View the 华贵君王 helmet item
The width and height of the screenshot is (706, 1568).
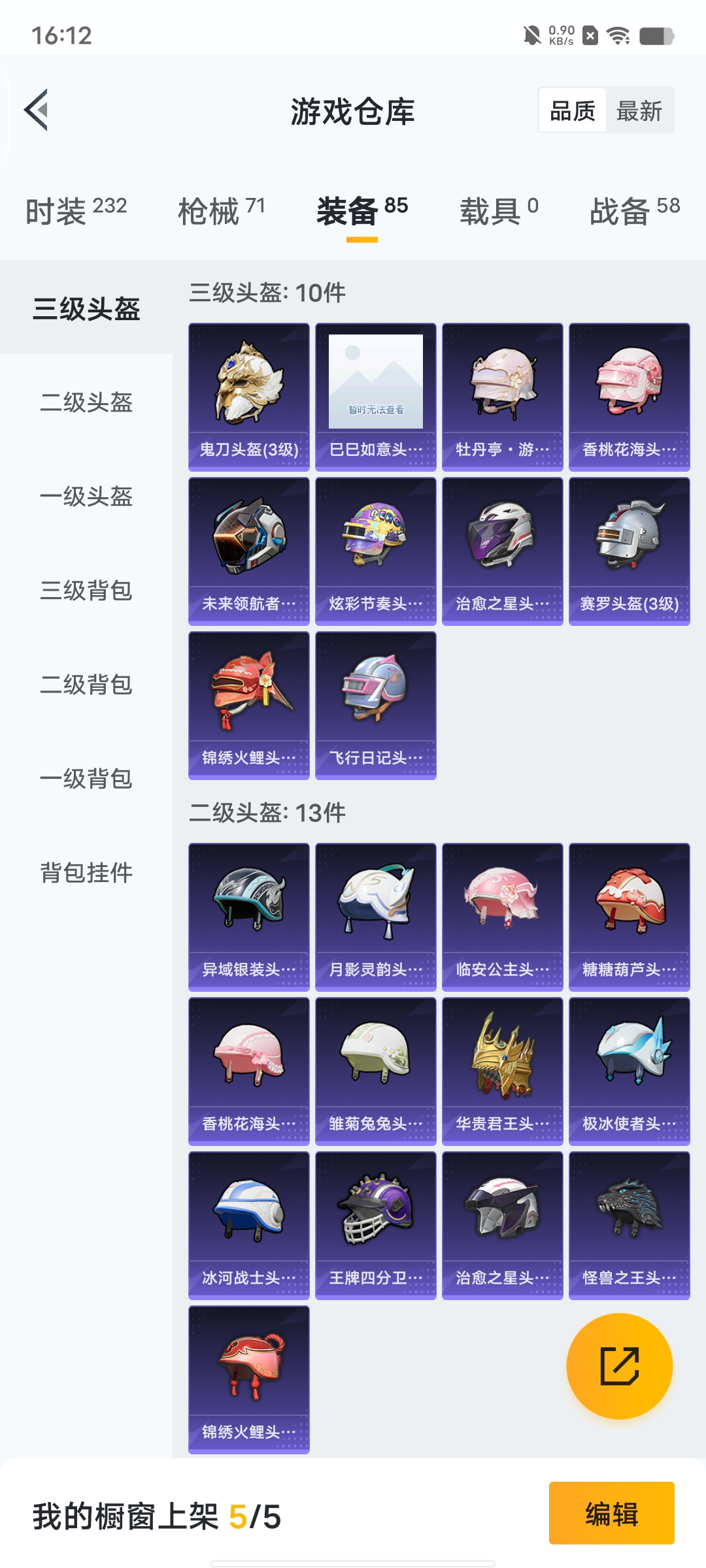point(502,1071)
